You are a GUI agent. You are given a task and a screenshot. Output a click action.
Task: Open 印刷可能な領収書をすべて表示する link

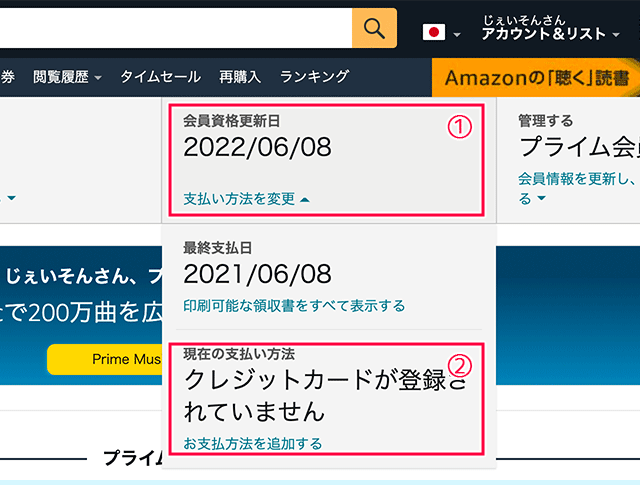coord(295,305)
